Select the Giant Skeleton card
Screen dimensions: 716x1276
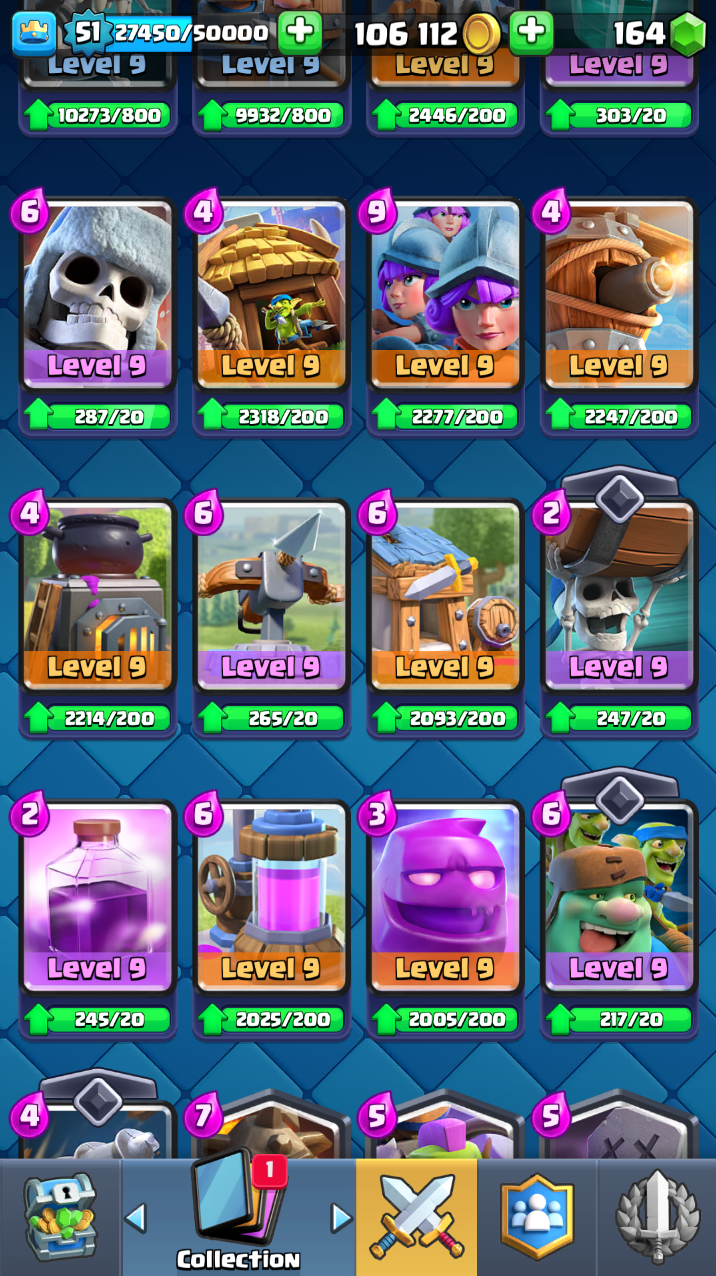click(x=97, y=295)
